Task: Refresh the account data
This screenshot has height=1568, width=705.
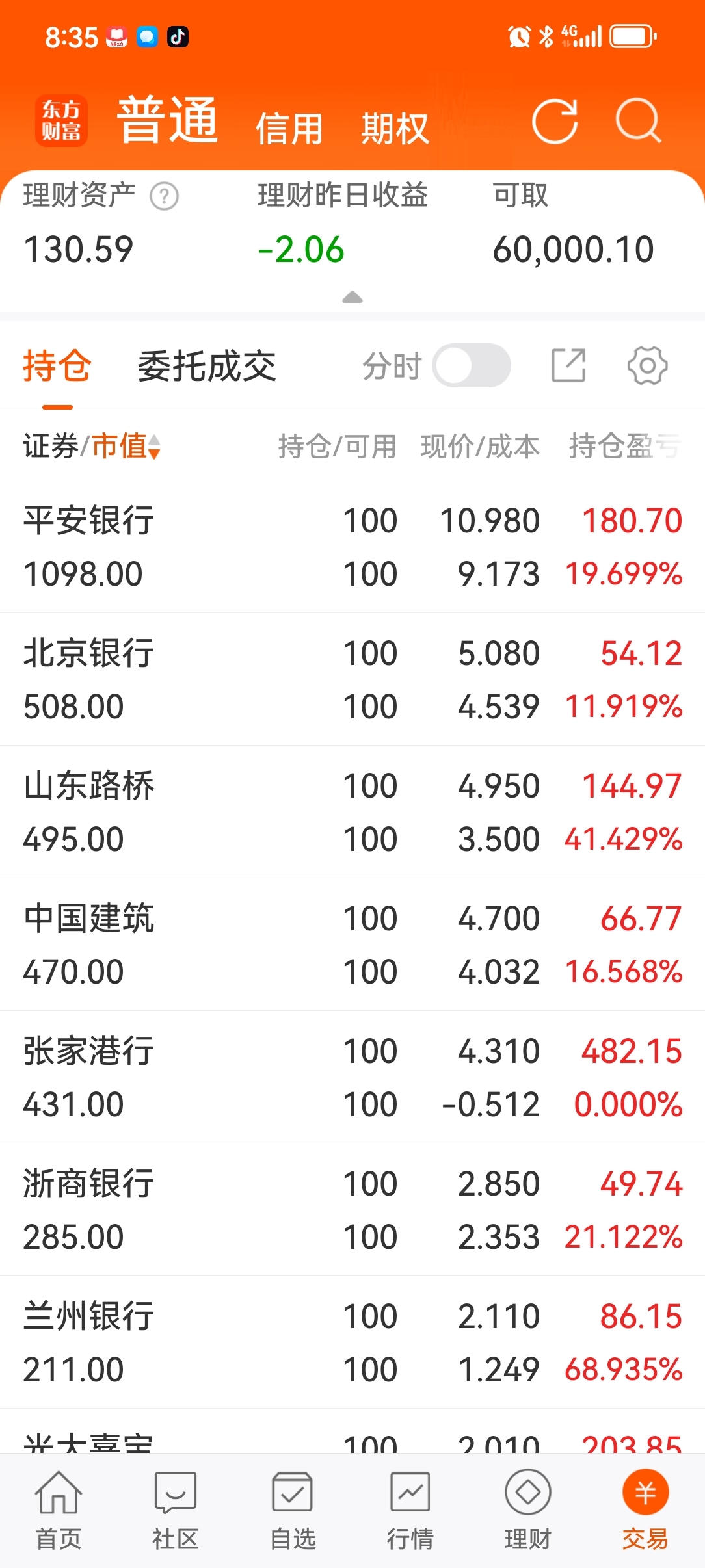Action: (x=555, y=121)
